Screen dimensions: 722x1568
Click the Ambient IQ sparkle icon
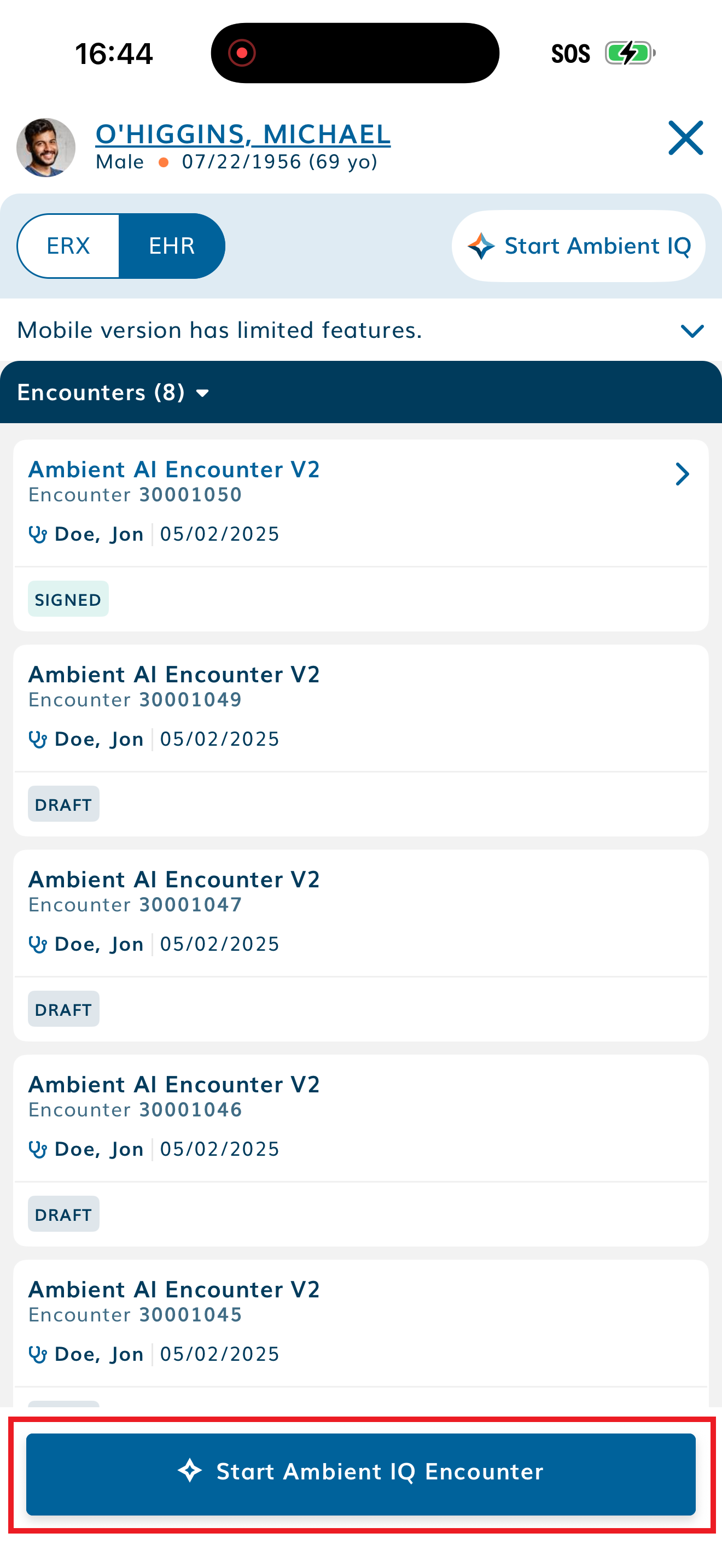(x=480, y=245)
